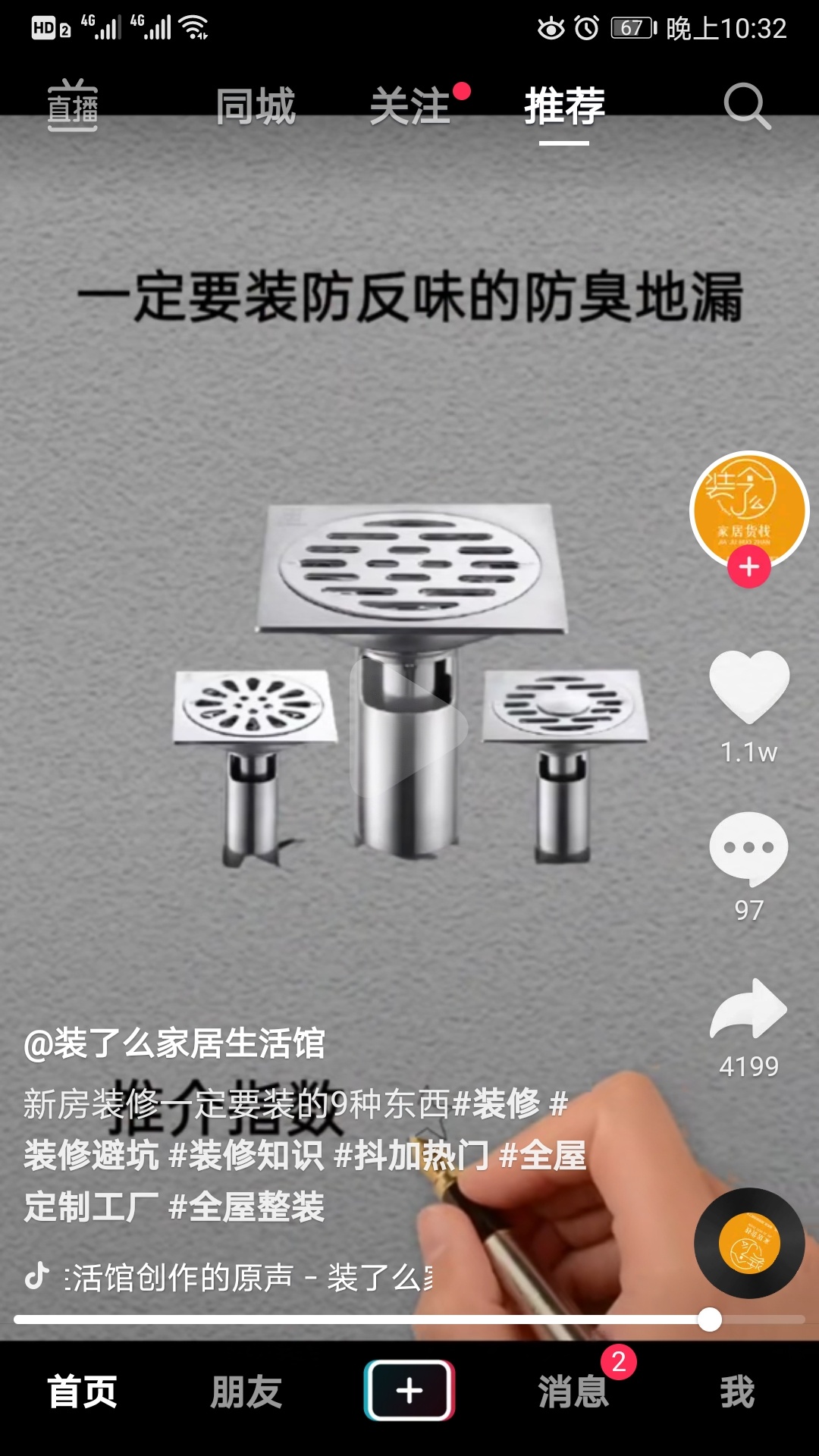This screenshot has height=1456, width=819.
Task: Switch to the 同城 tab
Action: (x=255, y=106)
